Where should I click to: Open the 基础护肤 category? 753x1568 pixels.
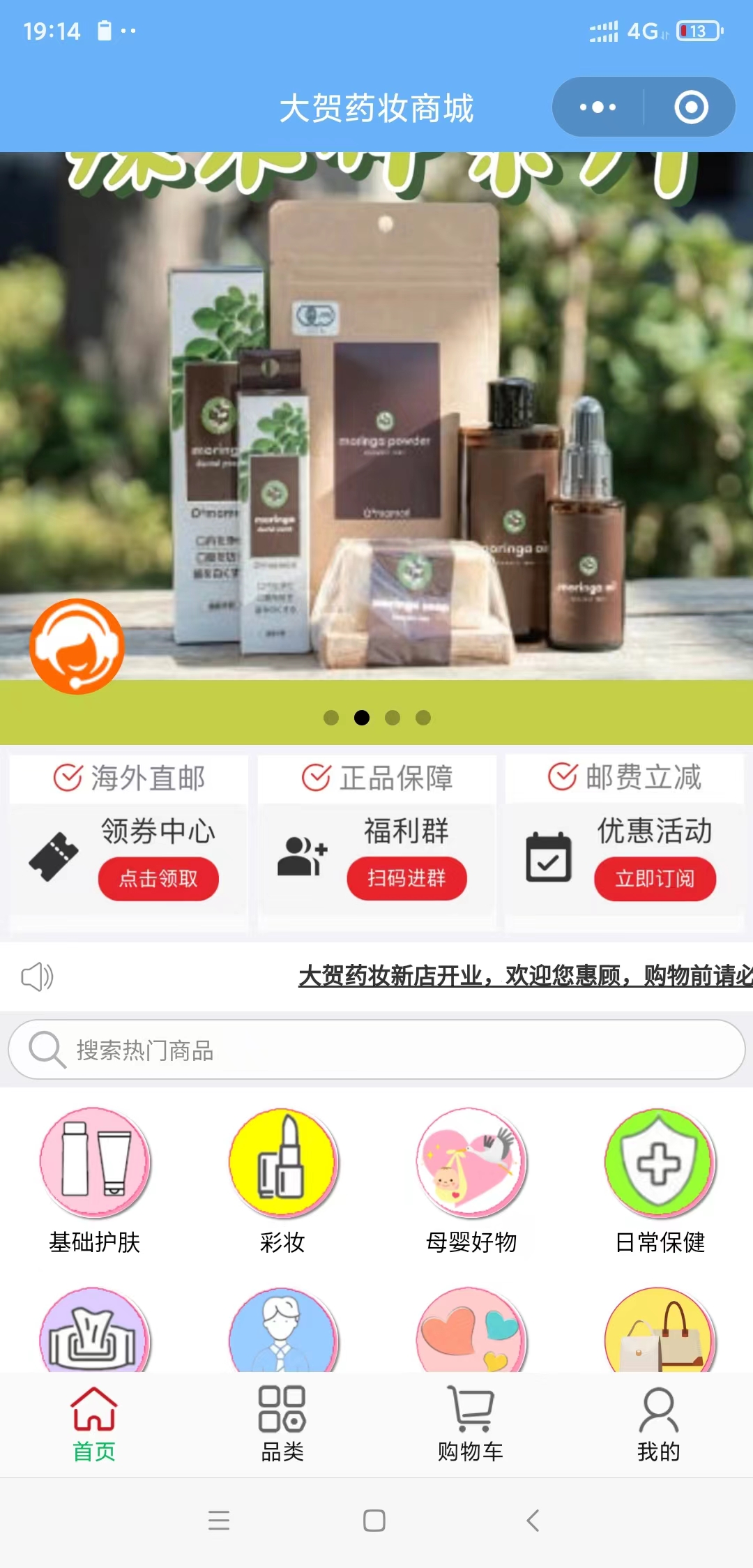(x=95, y=1180)
